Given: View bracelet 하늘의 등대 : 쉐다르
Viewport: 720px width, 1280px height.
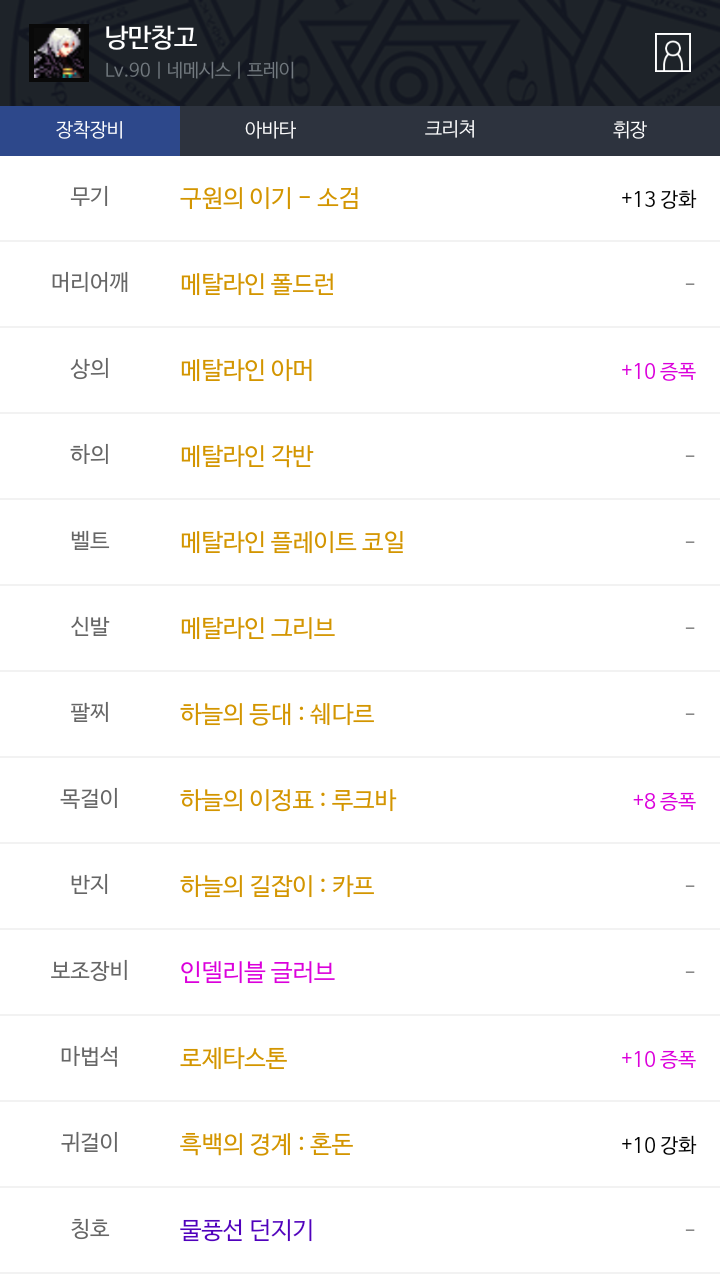Looking at the screenshot, I should click(x=277, y=714).
